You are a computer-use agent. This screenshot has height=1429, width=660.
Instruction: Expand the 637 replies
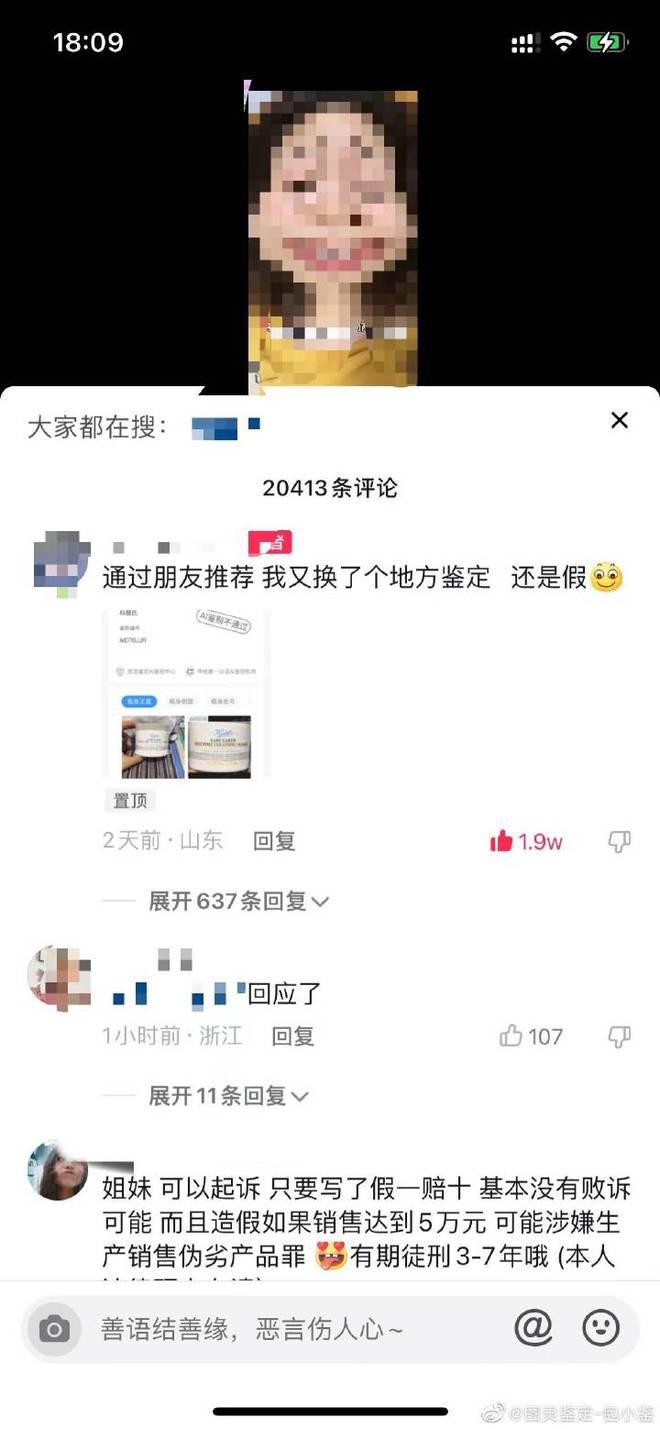(238, 901)
